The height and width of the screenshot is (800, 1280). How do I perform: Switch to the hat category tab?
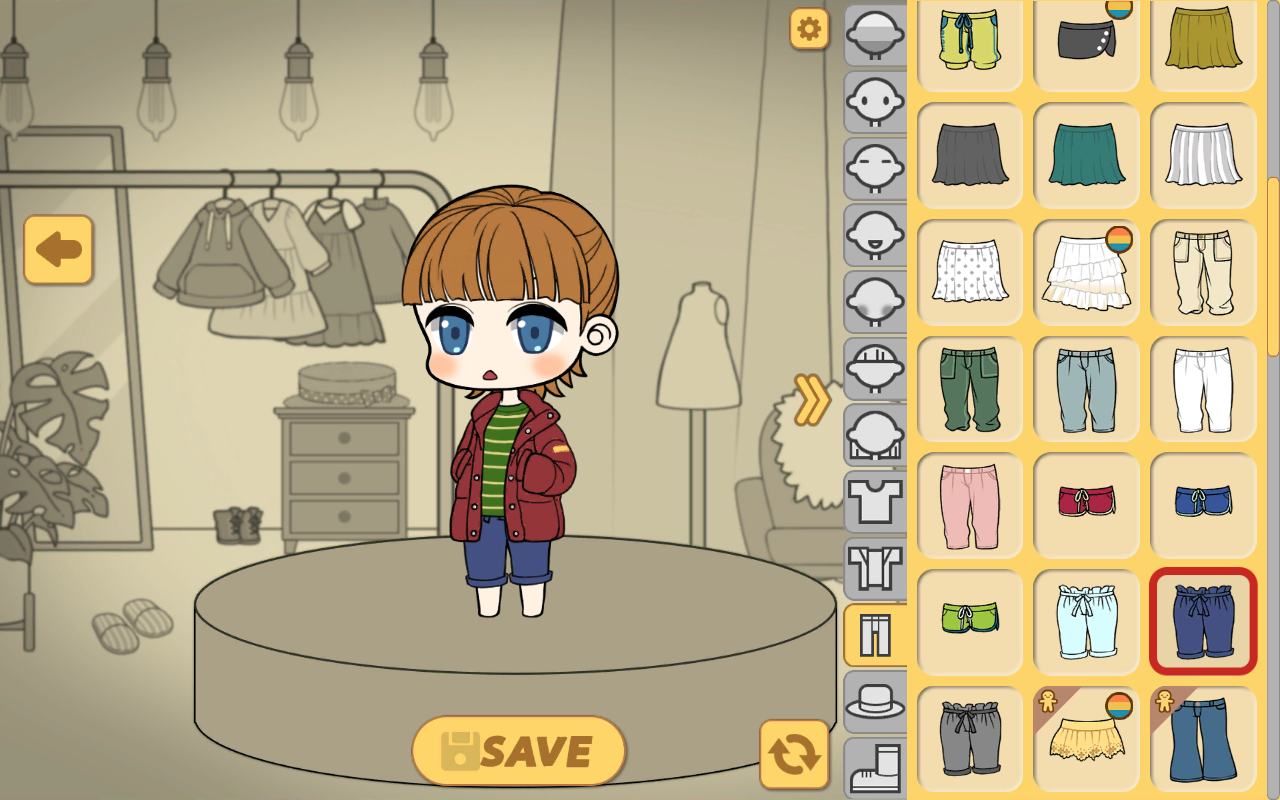[x=875, y=701]
